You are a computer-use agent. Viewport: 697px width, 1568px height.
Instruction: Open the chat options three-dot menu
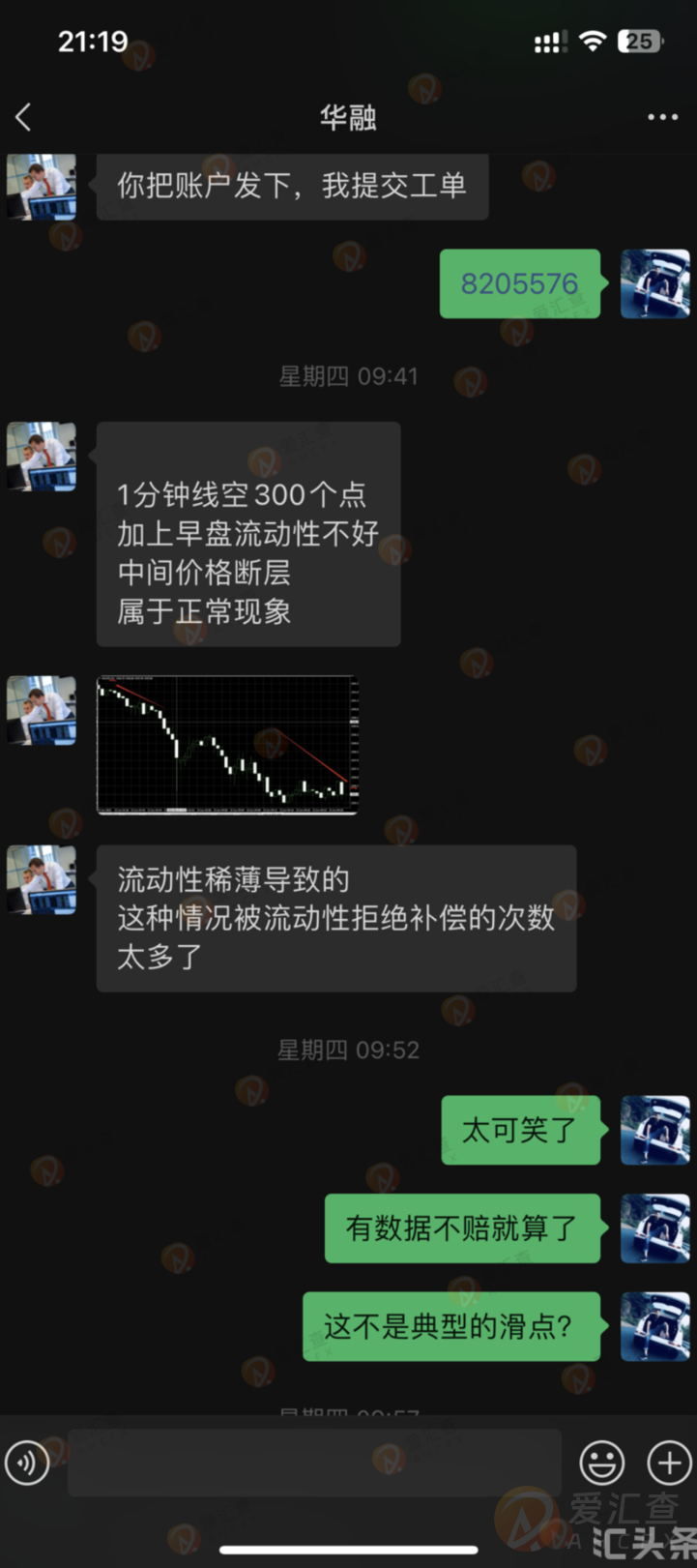(662, 118)
